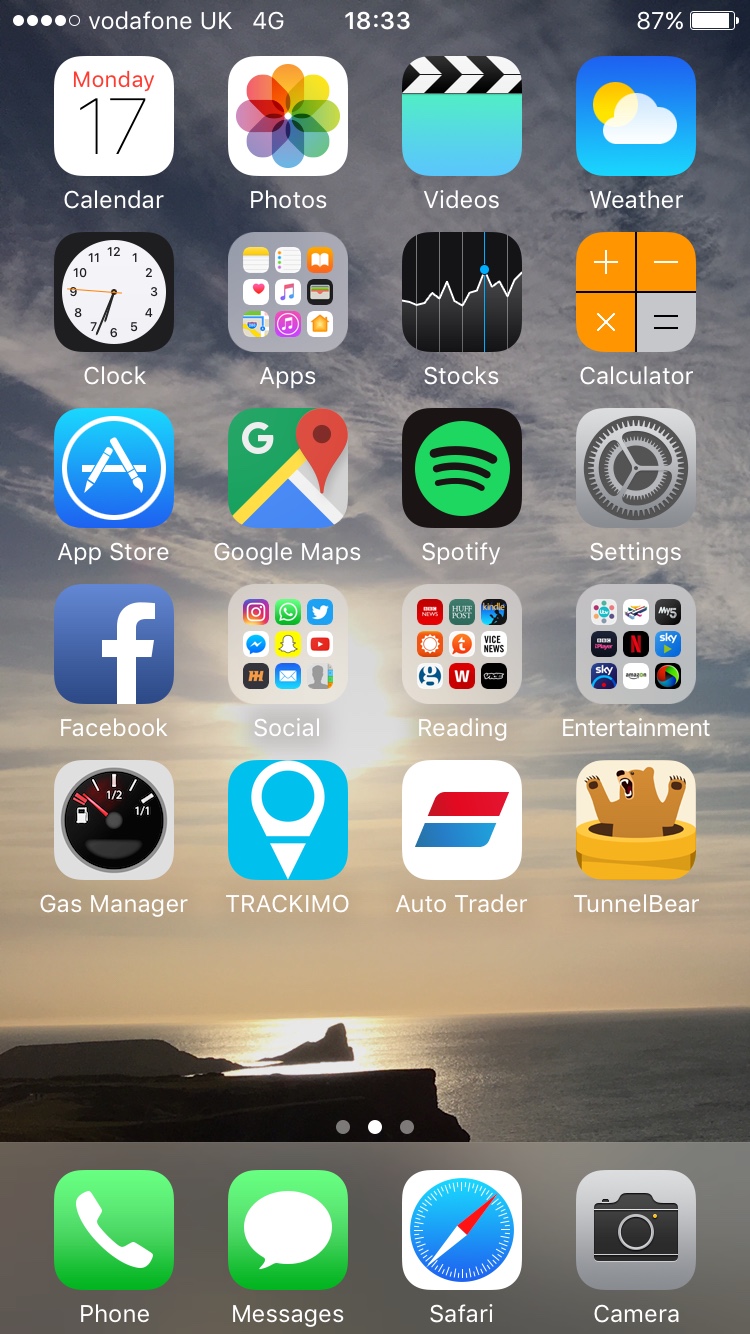Open the Apps folder
The image size is (750, 1334).
[288, 292]
